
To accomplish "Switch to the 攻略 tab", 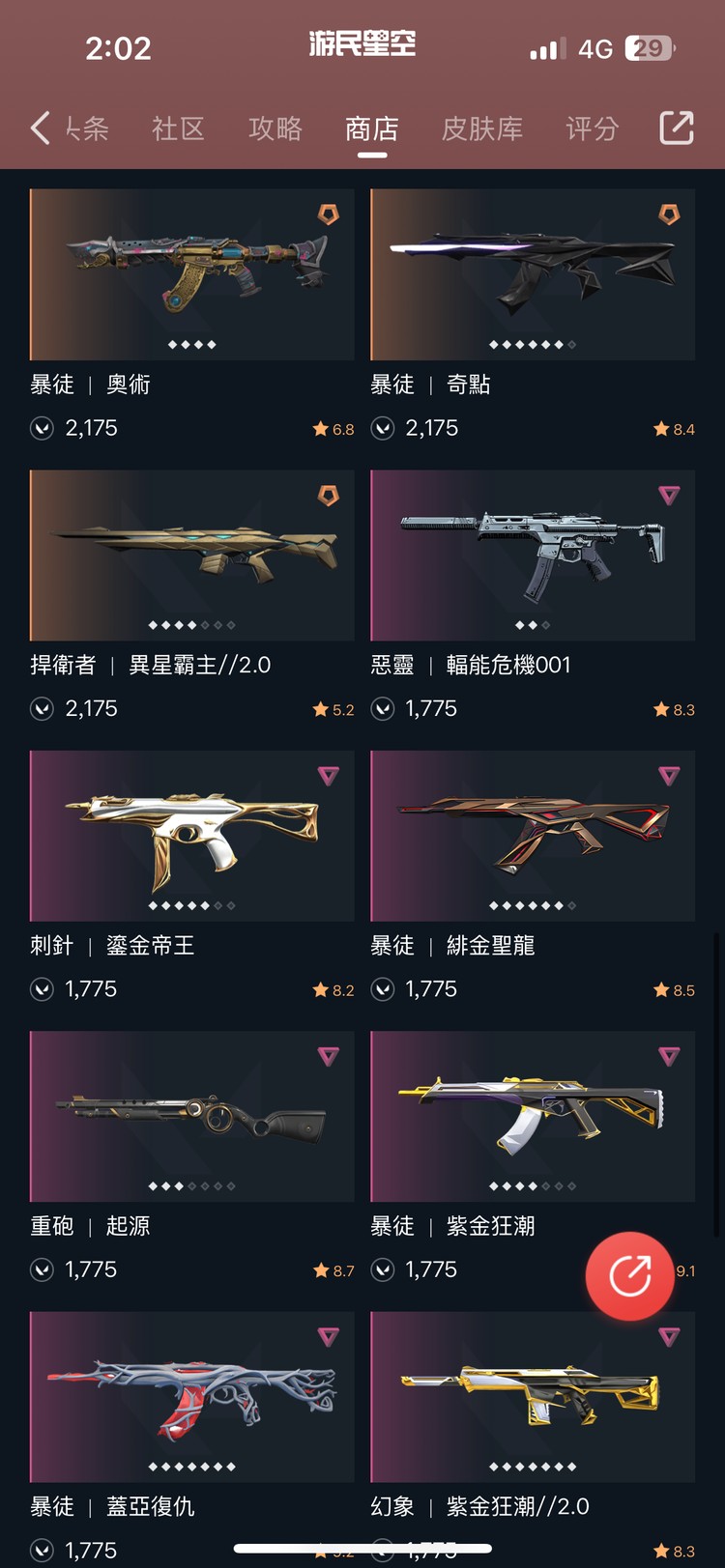I will coord(275,128).
